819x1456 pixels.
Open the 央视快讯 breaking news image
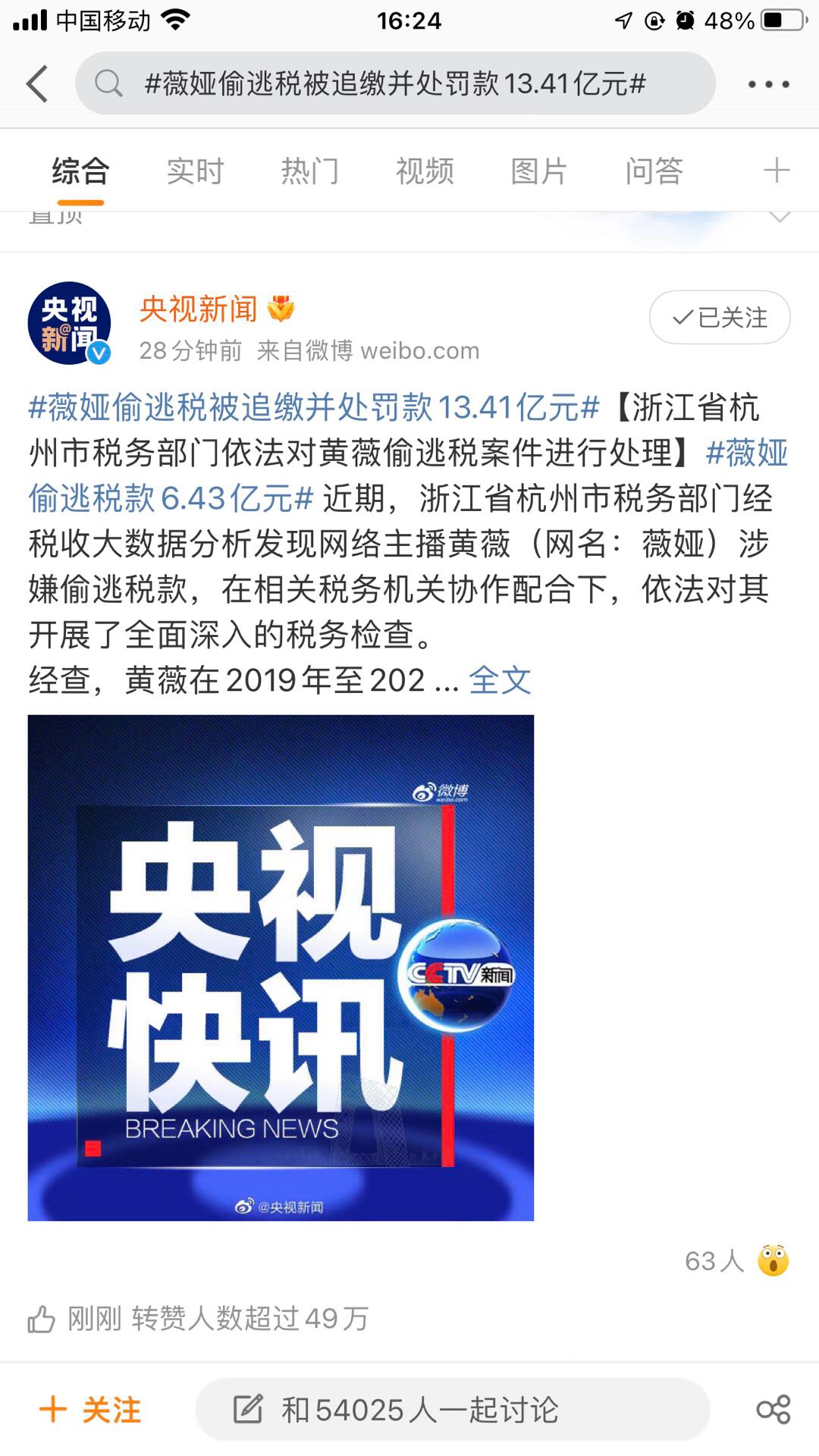coord(281,968)
